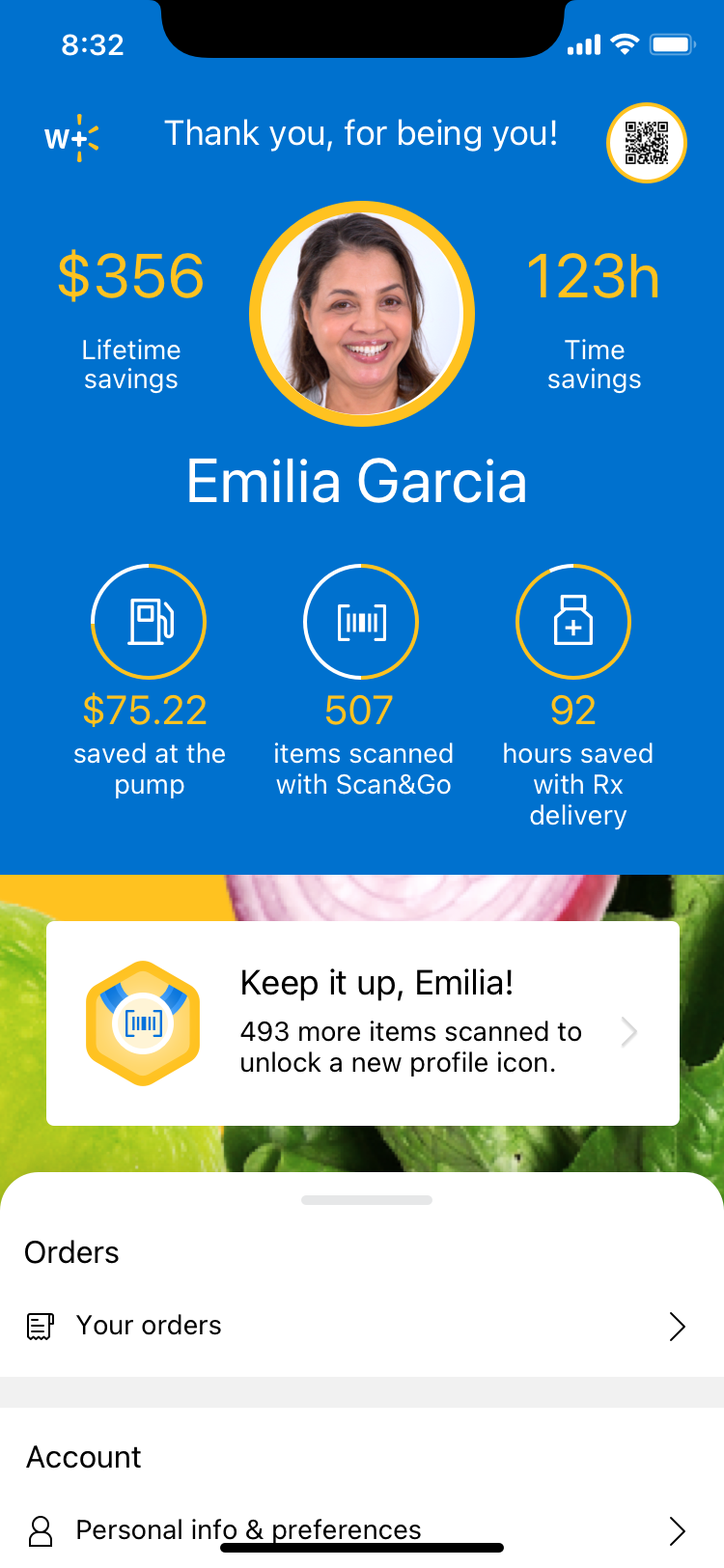
Task: Open the fuel pump savings badge
Action: click(x=149, y=622)
